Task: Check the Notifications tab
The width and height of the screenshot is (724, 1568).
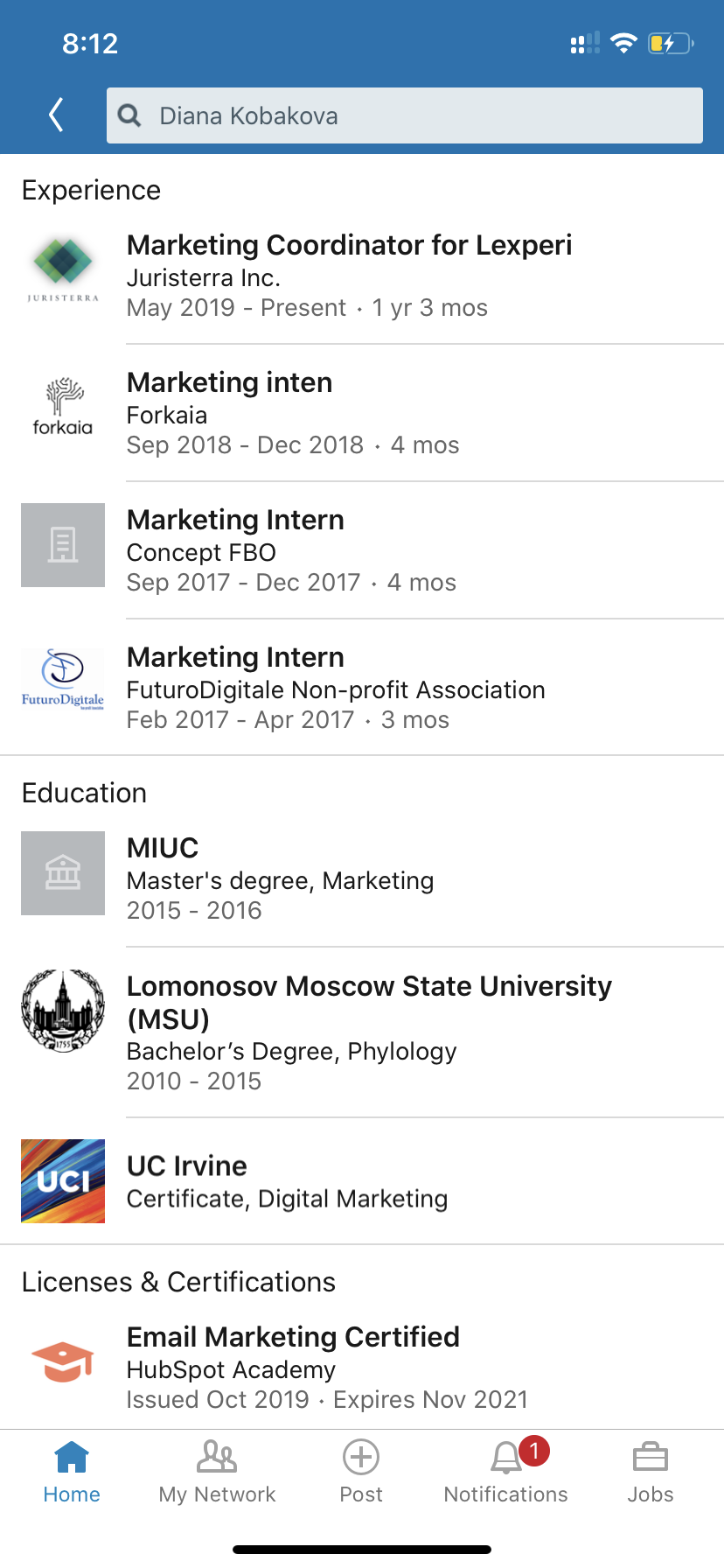Action: [505, 1472]
